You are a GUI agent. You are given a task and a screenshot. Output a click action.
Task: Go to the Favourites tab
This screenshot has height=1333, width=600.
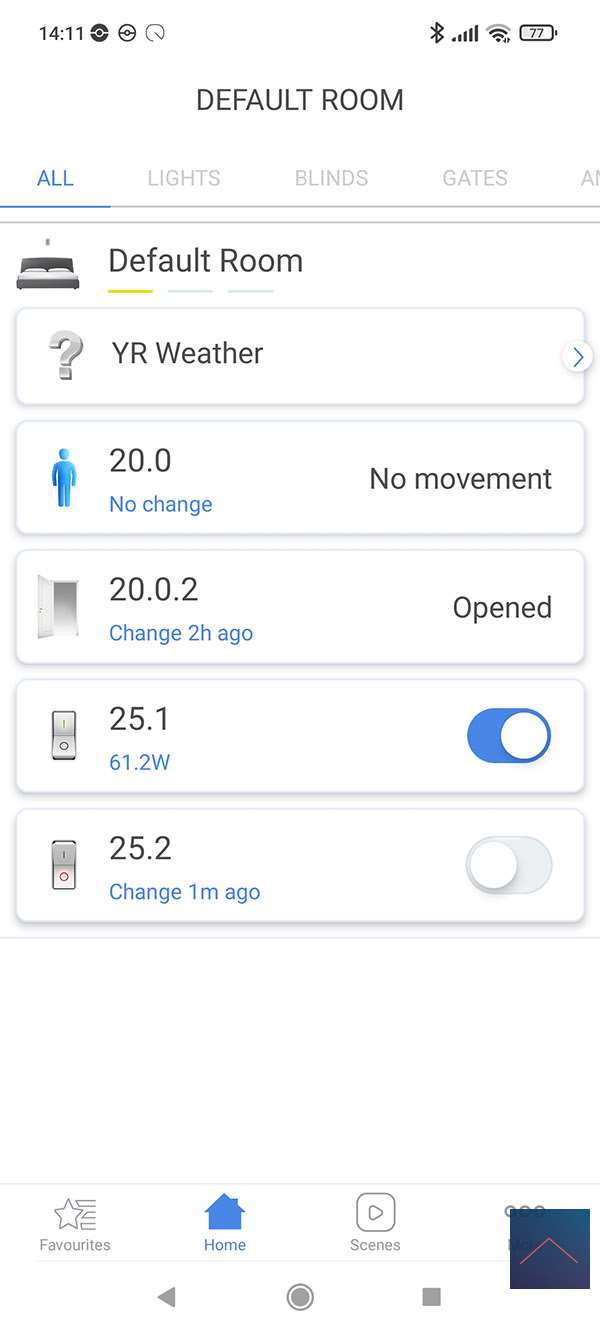tap(75, 1225)
